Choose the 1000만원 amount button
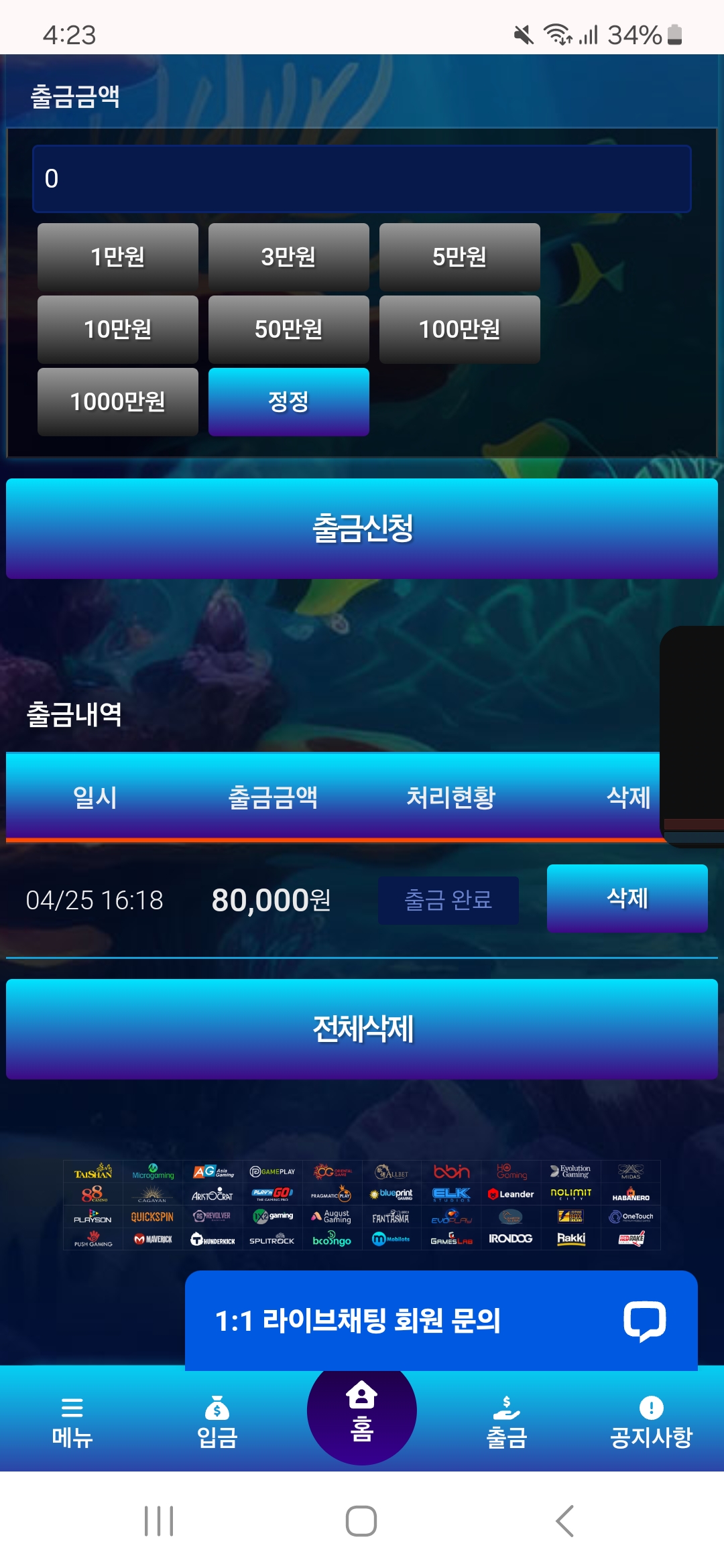This screenshot has width=724, height=1568. (118, 401)
